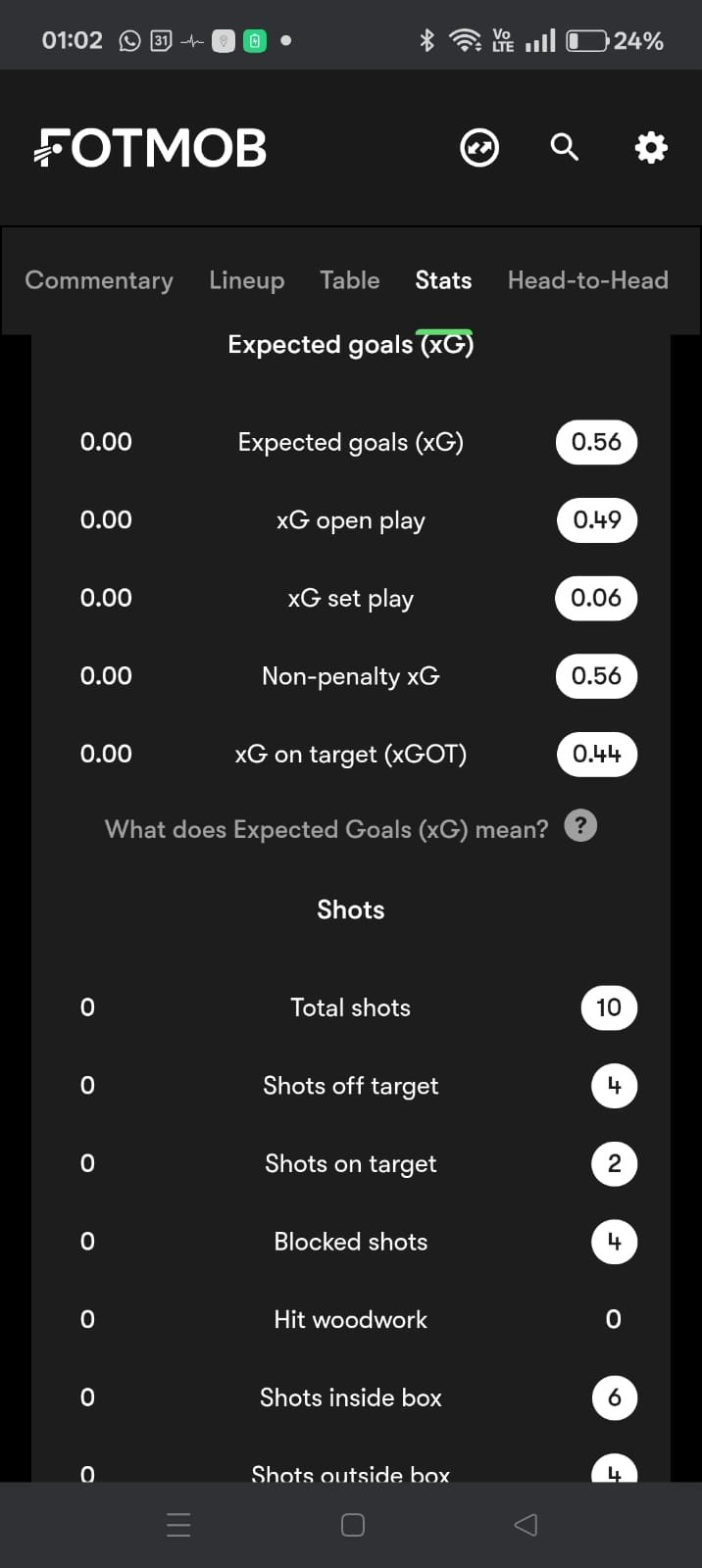Open the Expected Goals explanation help
This screenshot has height=1568, width=702.
pos(580,826)
